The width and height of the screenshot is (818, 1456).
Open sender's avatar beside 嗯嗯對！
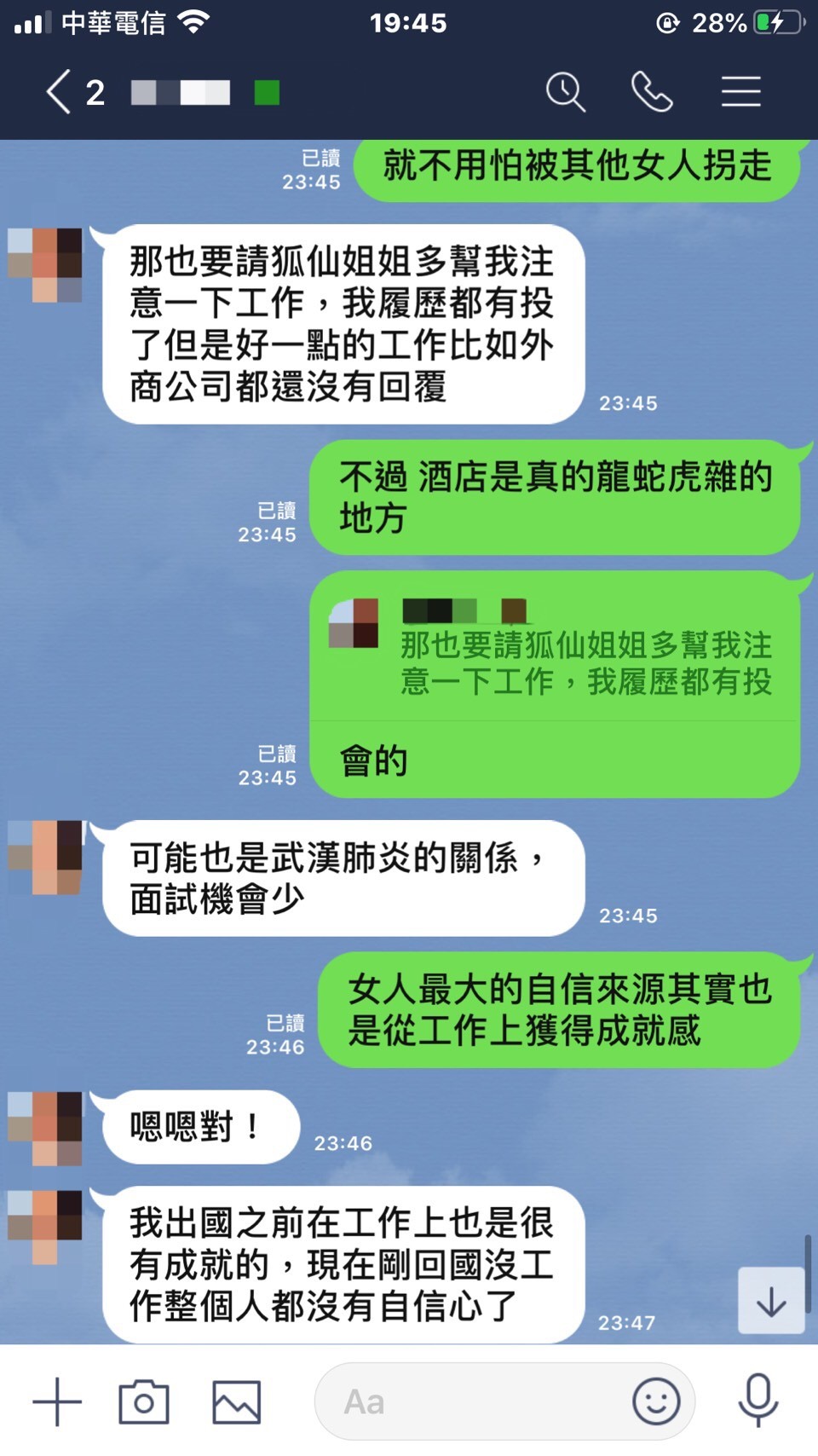tap(45, 1128)
